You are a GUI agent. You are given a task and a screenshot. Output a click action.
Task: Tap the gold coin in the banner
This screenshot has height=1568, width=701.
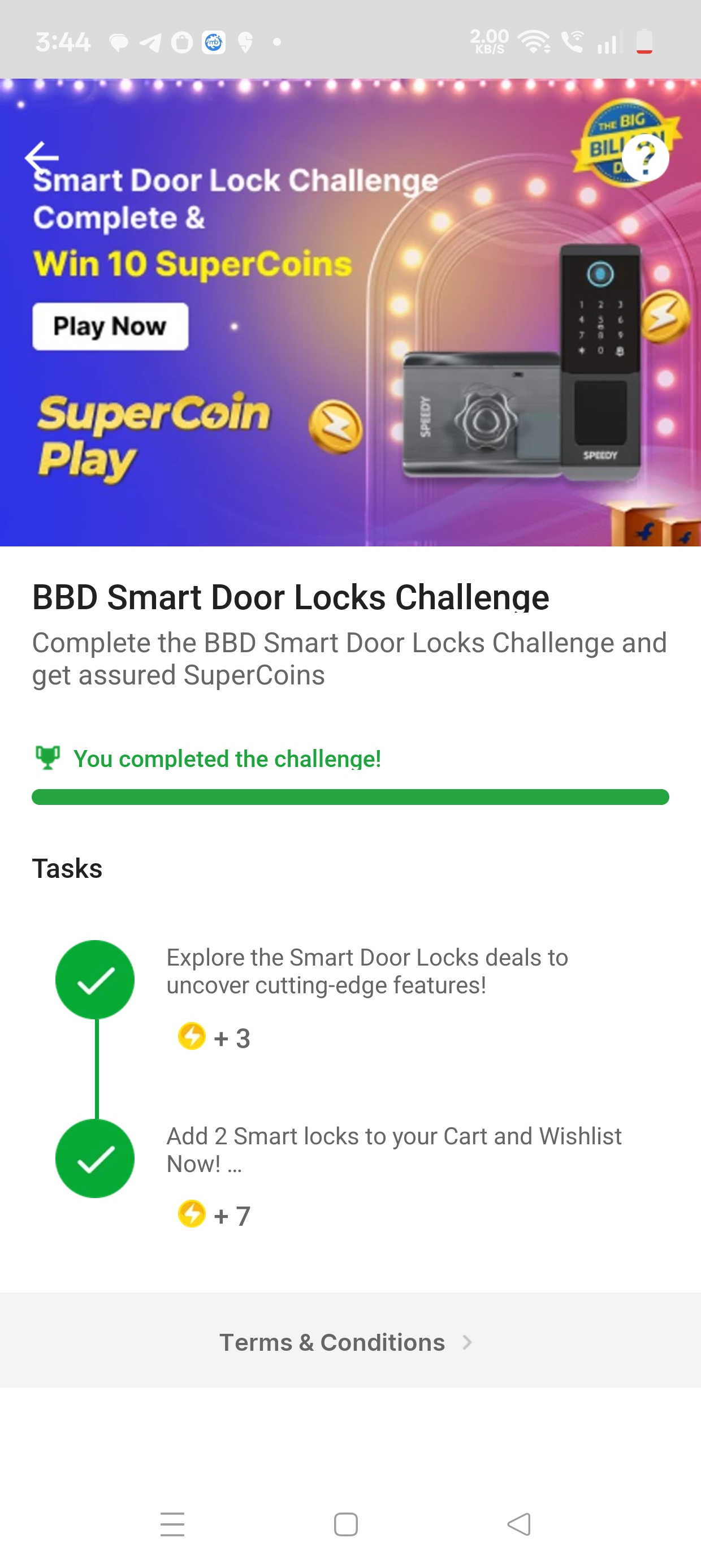tap(335, 426)
